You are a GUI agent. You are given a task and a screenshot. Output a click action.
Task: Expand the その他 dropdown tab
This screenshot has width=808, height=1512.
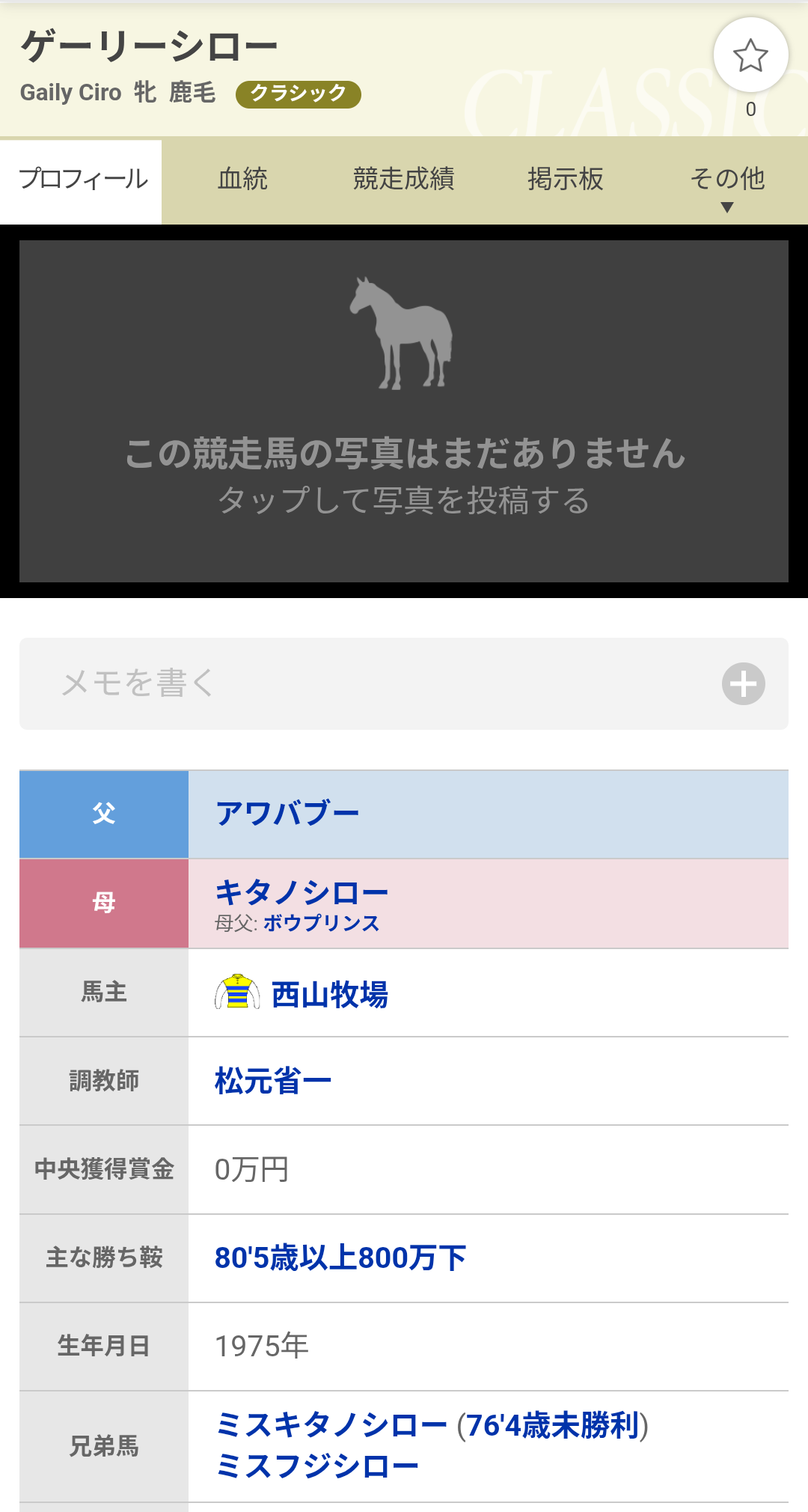[726, 183]
